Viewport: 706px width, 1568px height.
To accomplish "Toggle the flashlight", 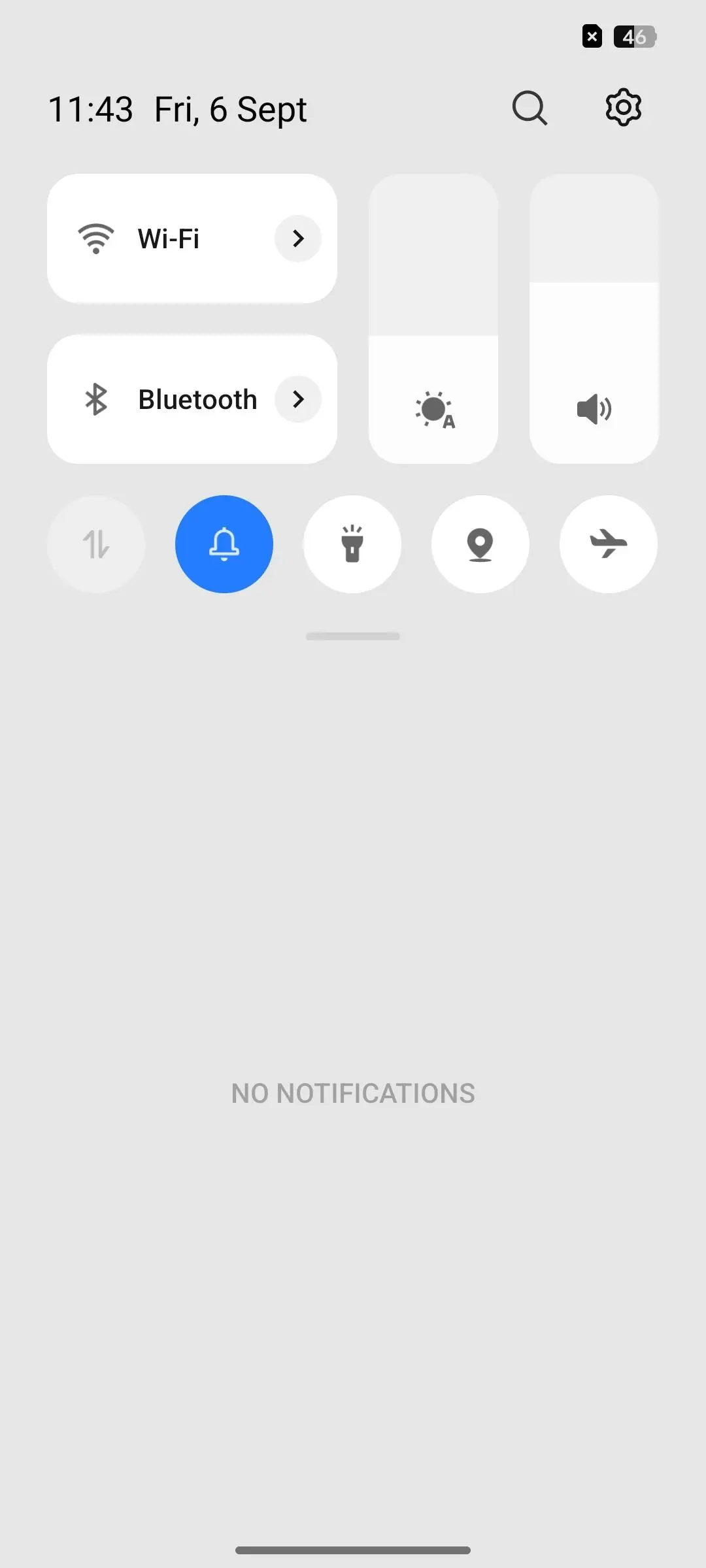I will pos(352,544).
